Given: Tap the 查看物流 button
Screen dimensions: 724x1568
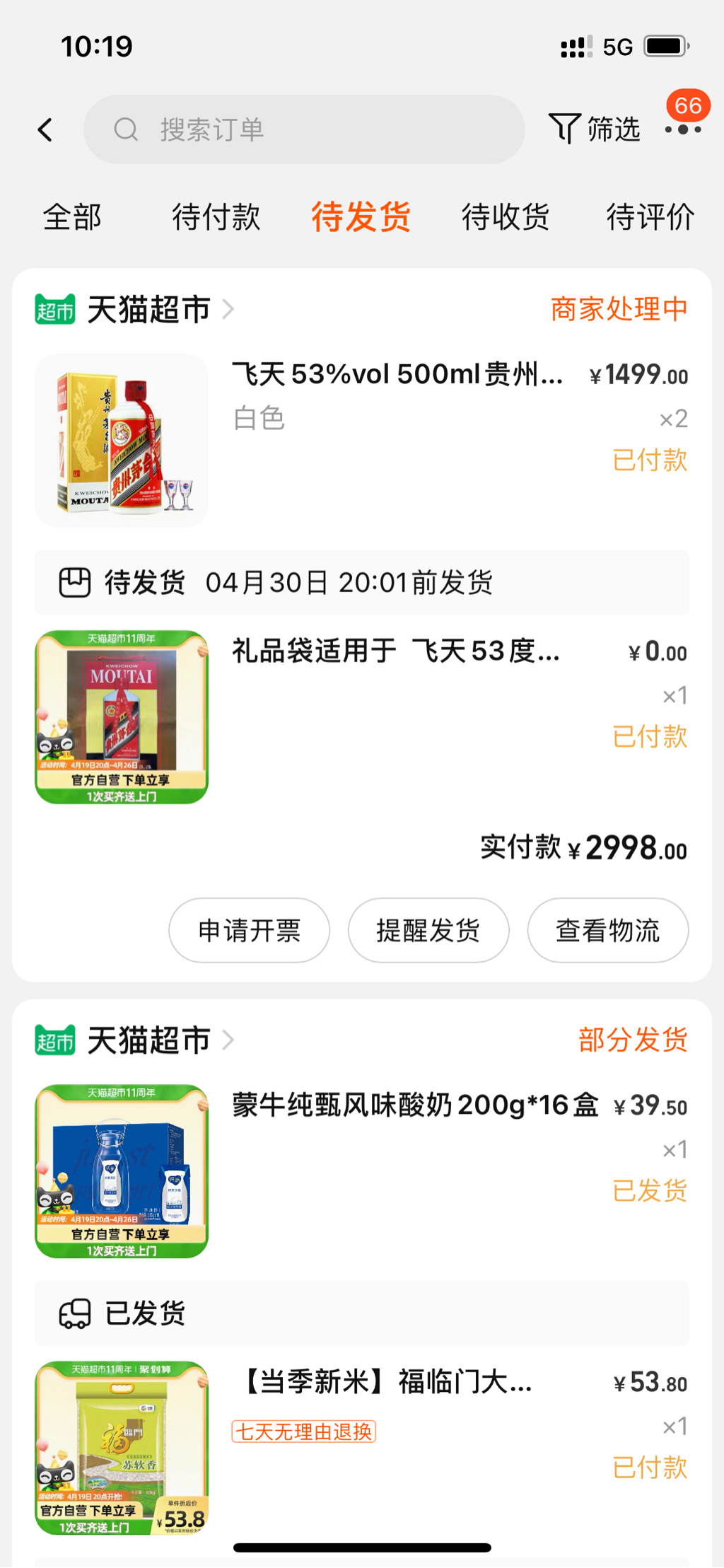Looking at the screenshot, I should pos(608,931).
